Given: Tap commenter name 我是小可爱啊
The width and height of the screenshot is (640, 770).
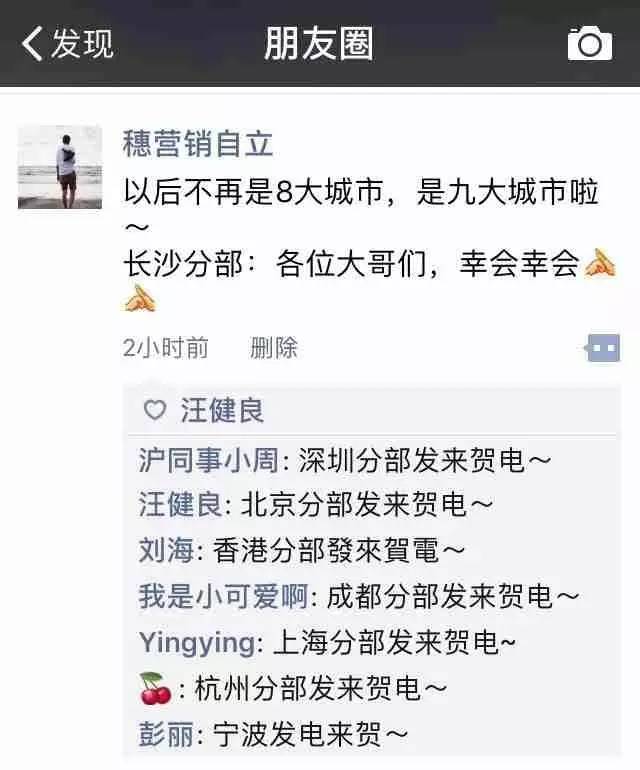Looking at the screenshot, I should point(223,596).
